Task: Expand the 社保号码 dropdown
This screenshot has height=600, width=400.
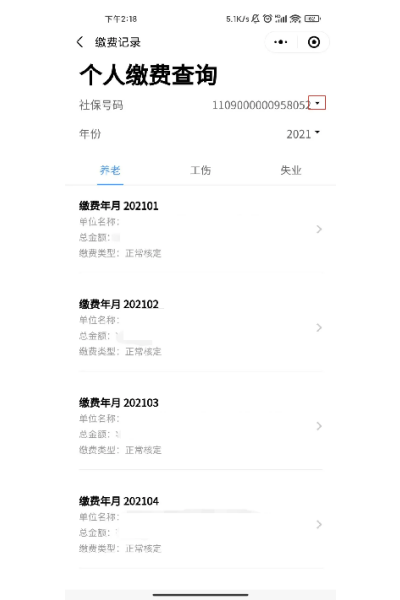Action: tap(317, 103)
